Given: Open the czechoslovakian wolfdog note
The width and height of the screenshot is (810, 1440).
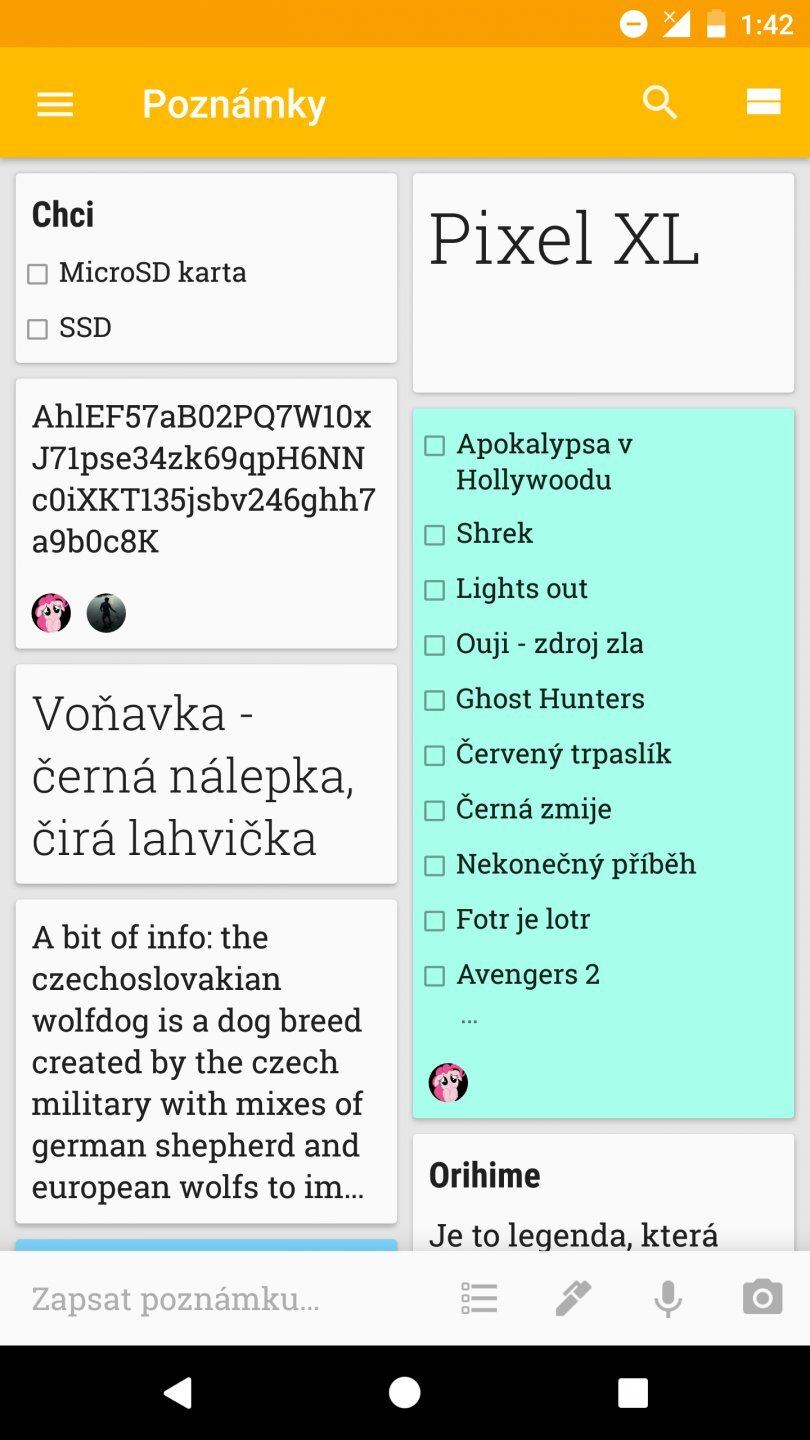Looking at the screenshot, I should coord(206,1060).
